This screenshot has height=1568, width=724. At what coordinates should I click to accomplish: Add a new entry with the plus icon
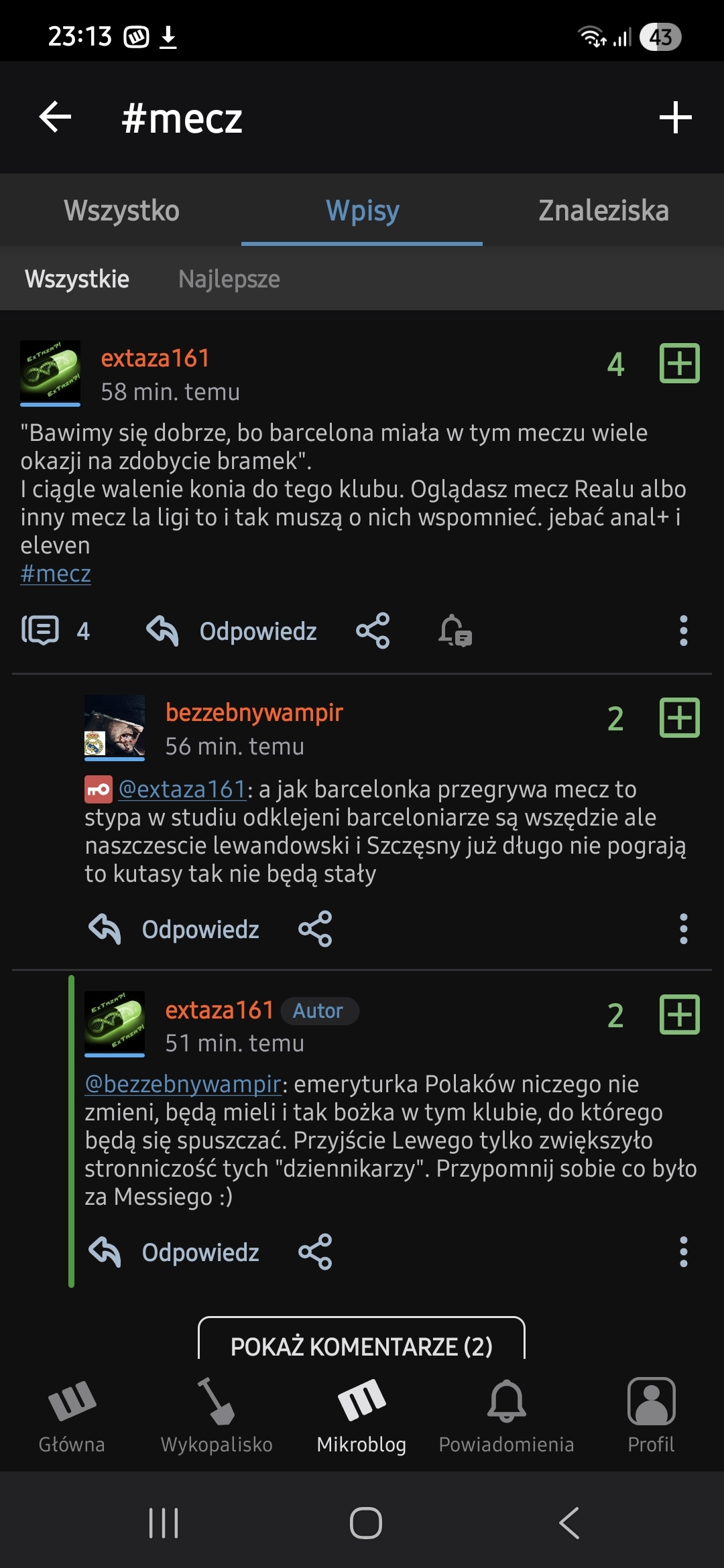[x=675, y=118]
